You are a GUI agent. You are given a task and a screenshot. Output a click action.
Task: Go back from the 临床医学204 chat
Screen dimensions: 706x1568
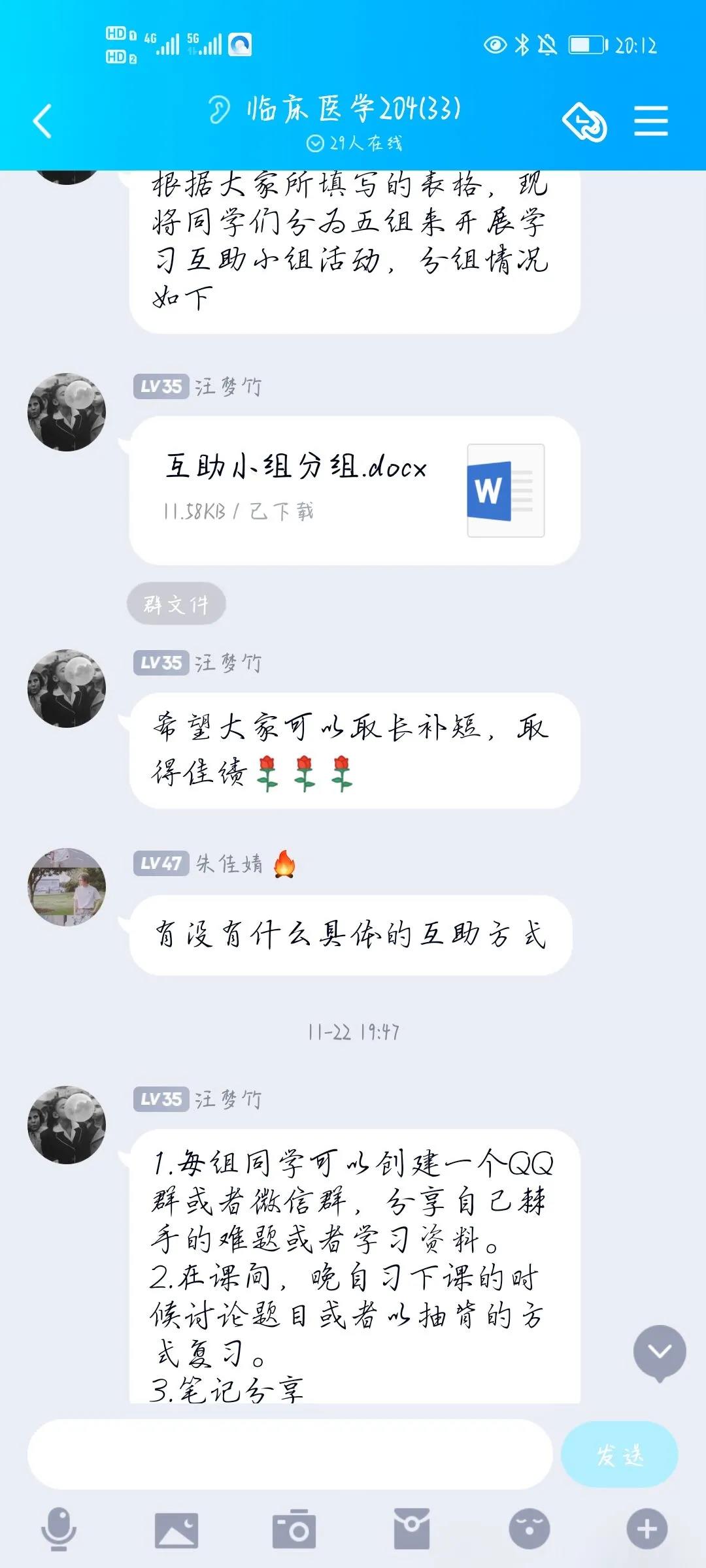click(43, 122)
